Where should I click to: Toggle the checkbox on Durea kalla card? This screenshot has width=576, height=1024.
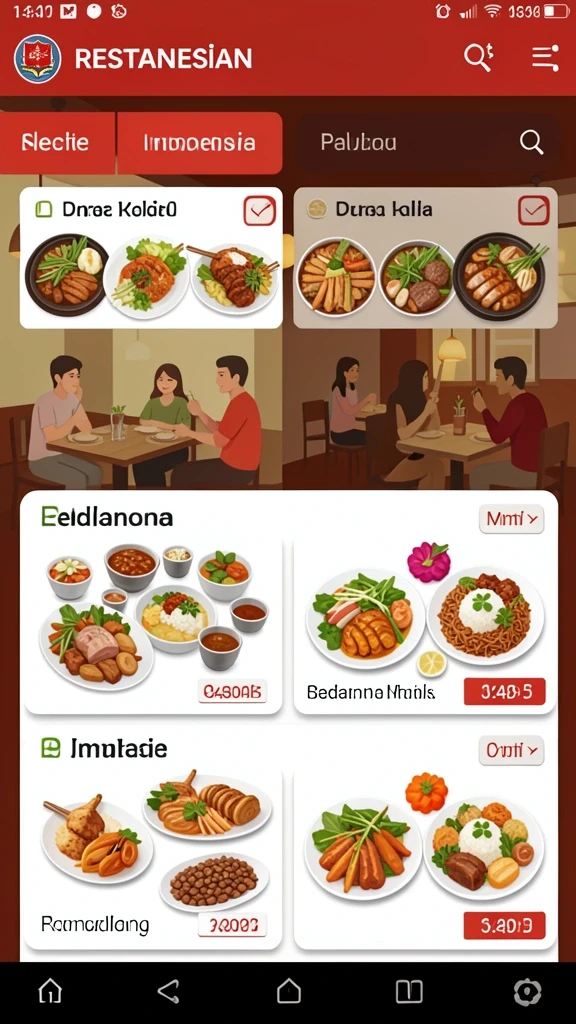pyautogui.click(x=534, y=210)
